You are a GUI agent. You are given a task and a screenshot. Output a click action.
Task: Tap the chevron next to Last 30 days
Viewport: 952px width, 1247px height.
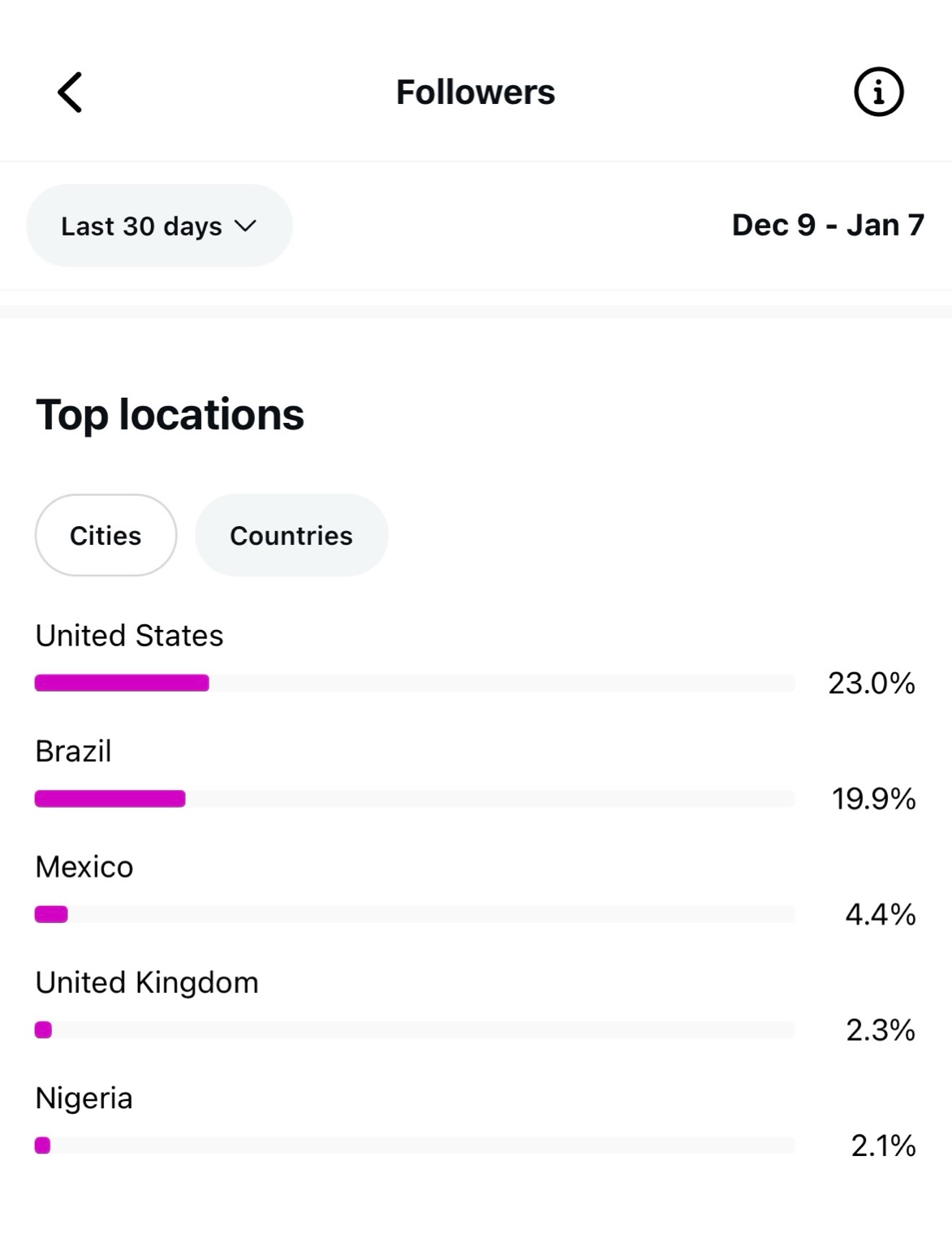(x=246, y=226)
